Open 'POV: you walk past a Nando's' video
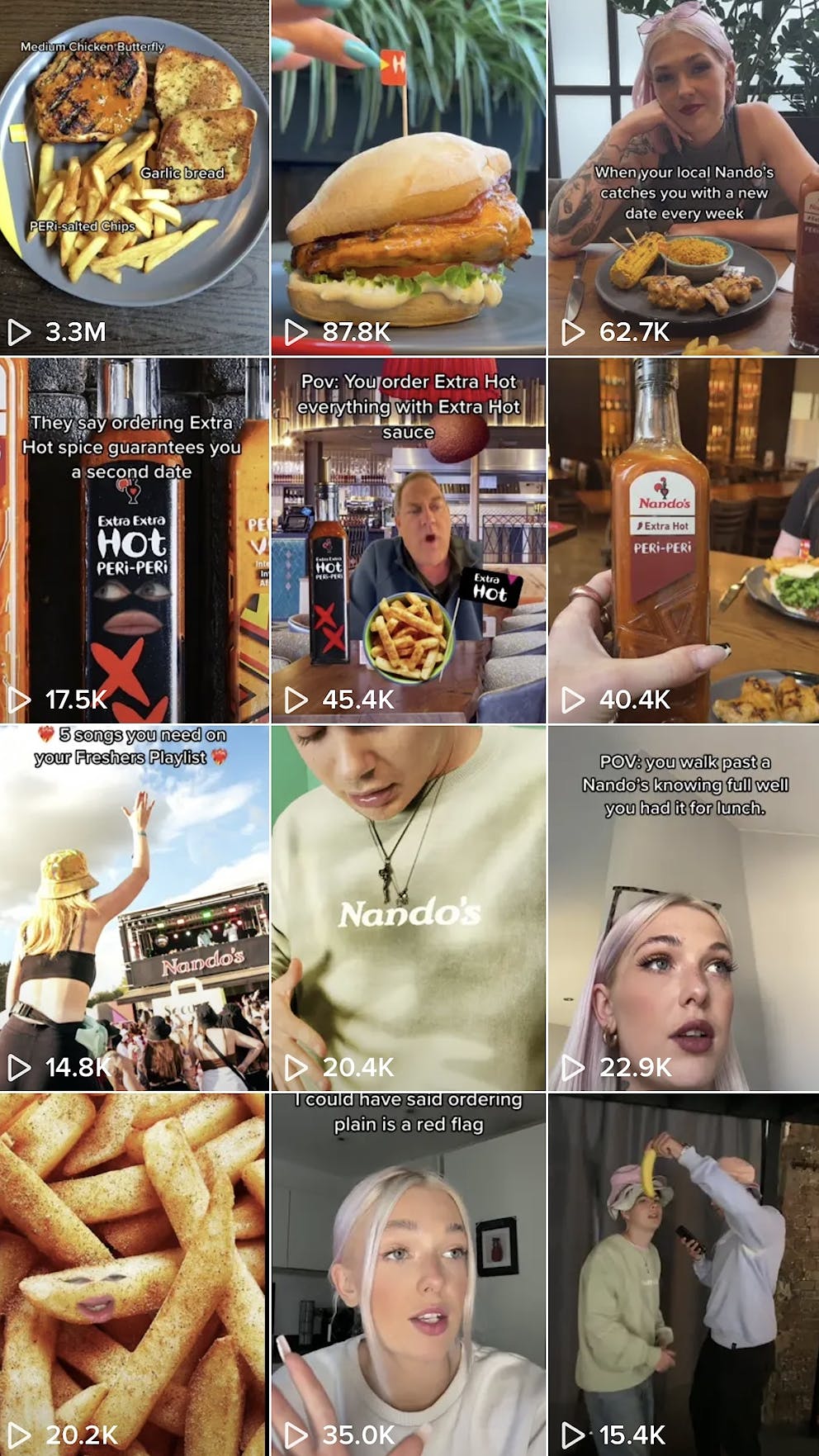819x1456 pixels. tap(684, 908)
